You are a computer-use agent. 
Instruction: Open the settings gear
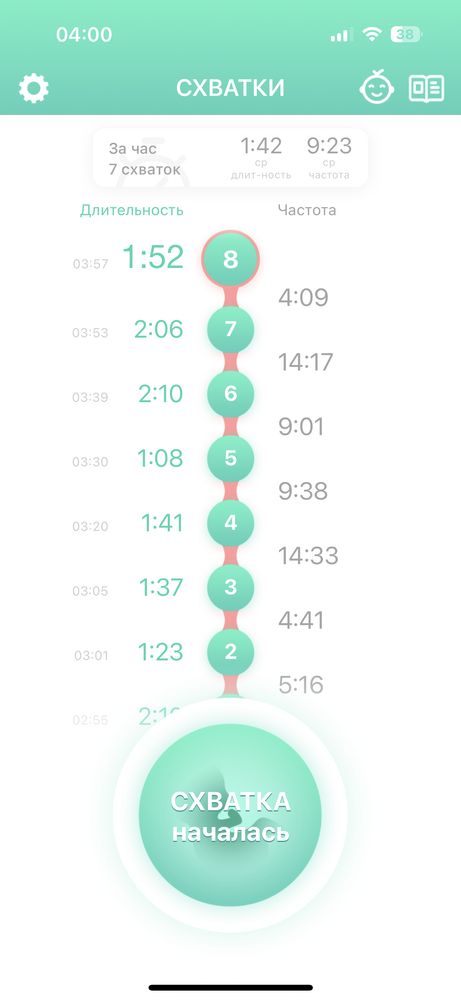pos(34,88)
